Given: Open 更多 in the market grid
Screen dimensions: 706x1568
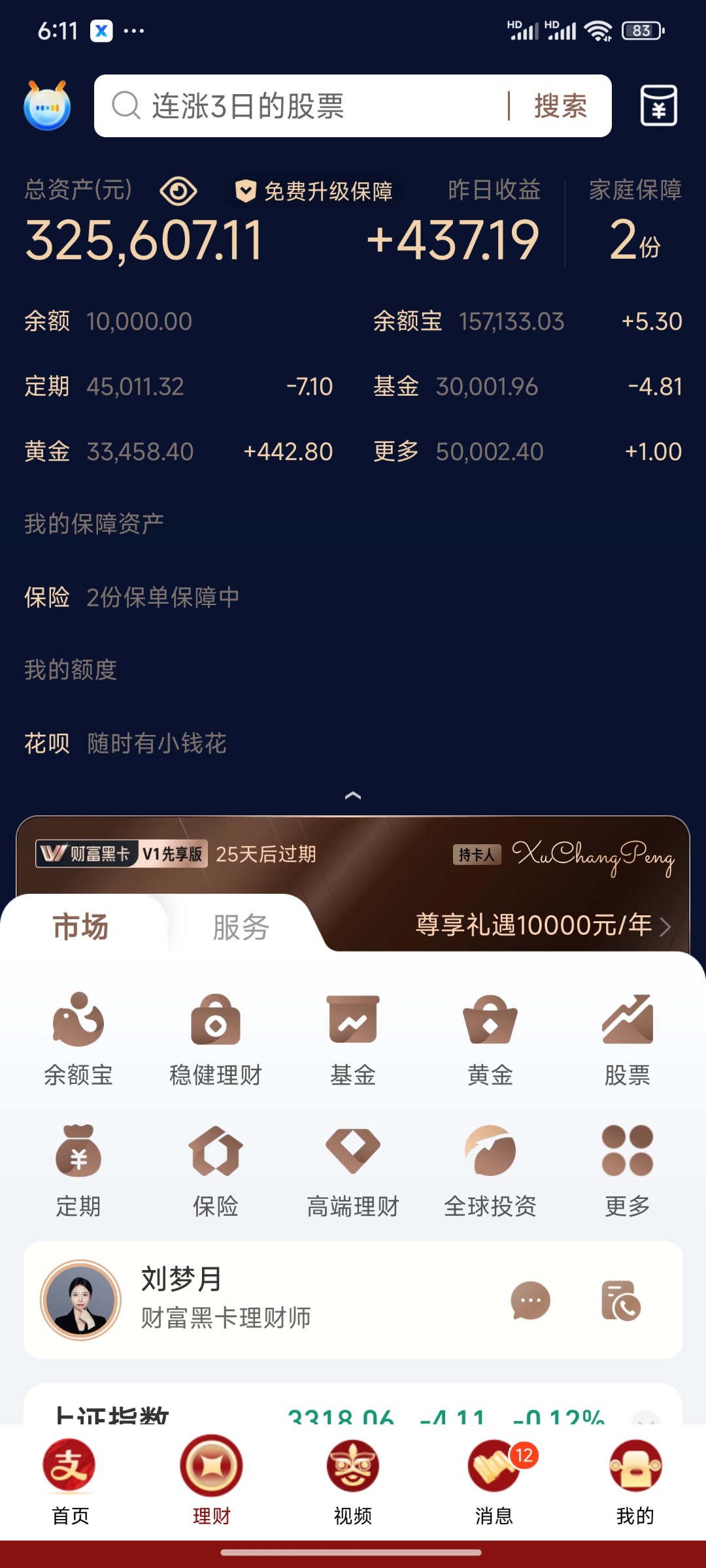Looking at the screenshot, I should [627, 1169].
